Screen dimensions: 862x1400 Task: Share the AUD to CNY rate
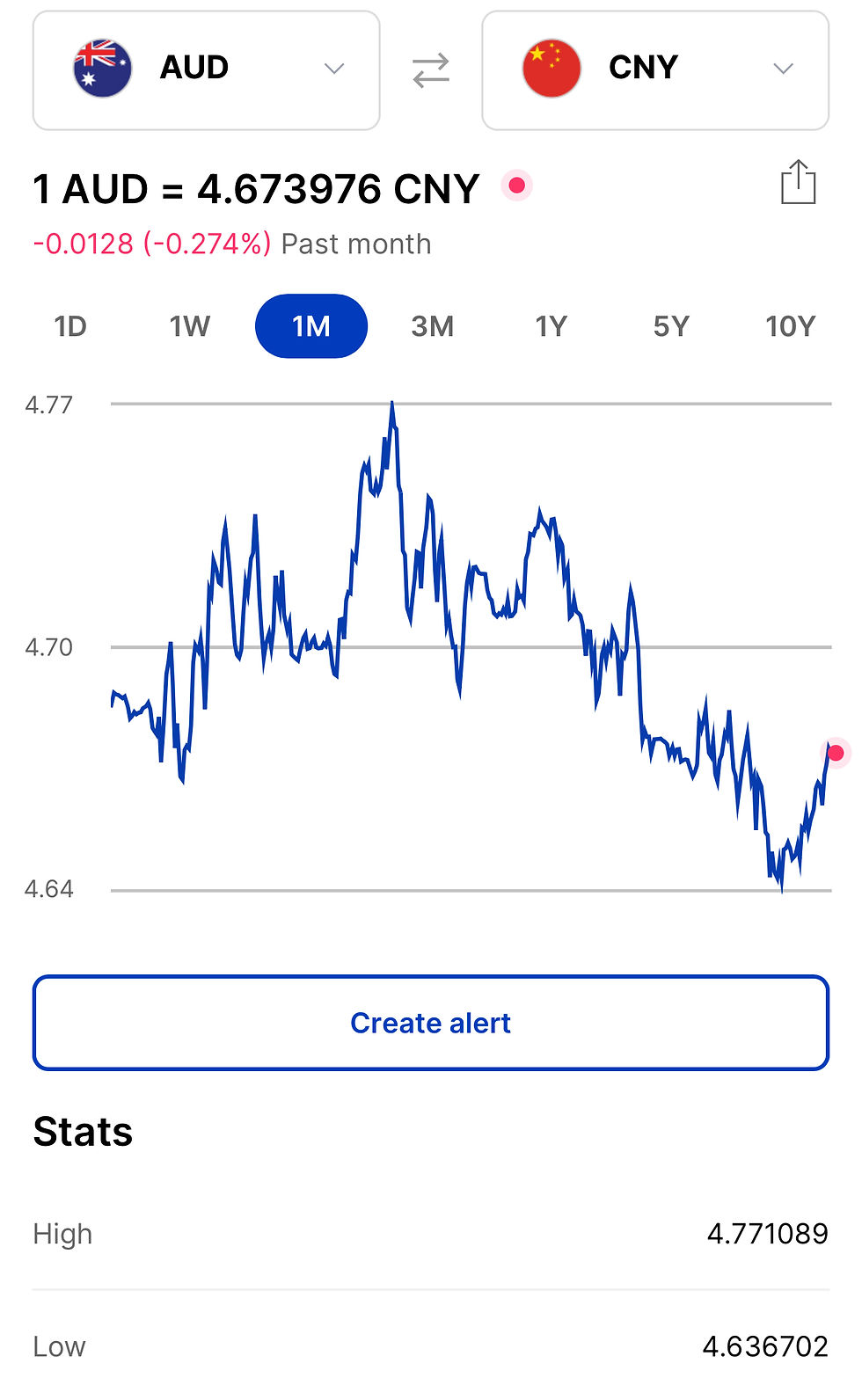(x=798, y=183)
